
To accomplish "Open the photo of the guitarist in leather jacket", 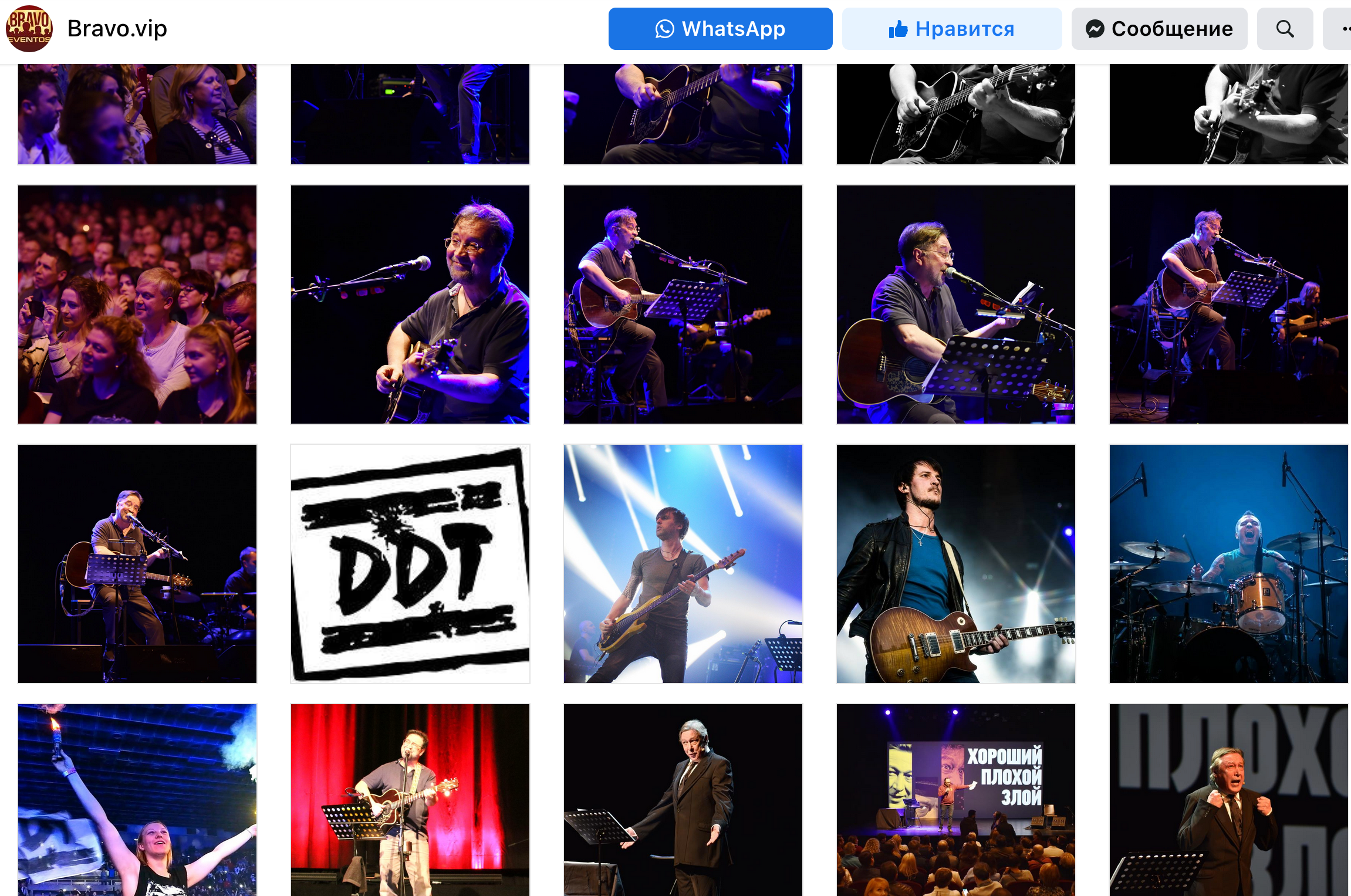I will click(x=955, y=564).
